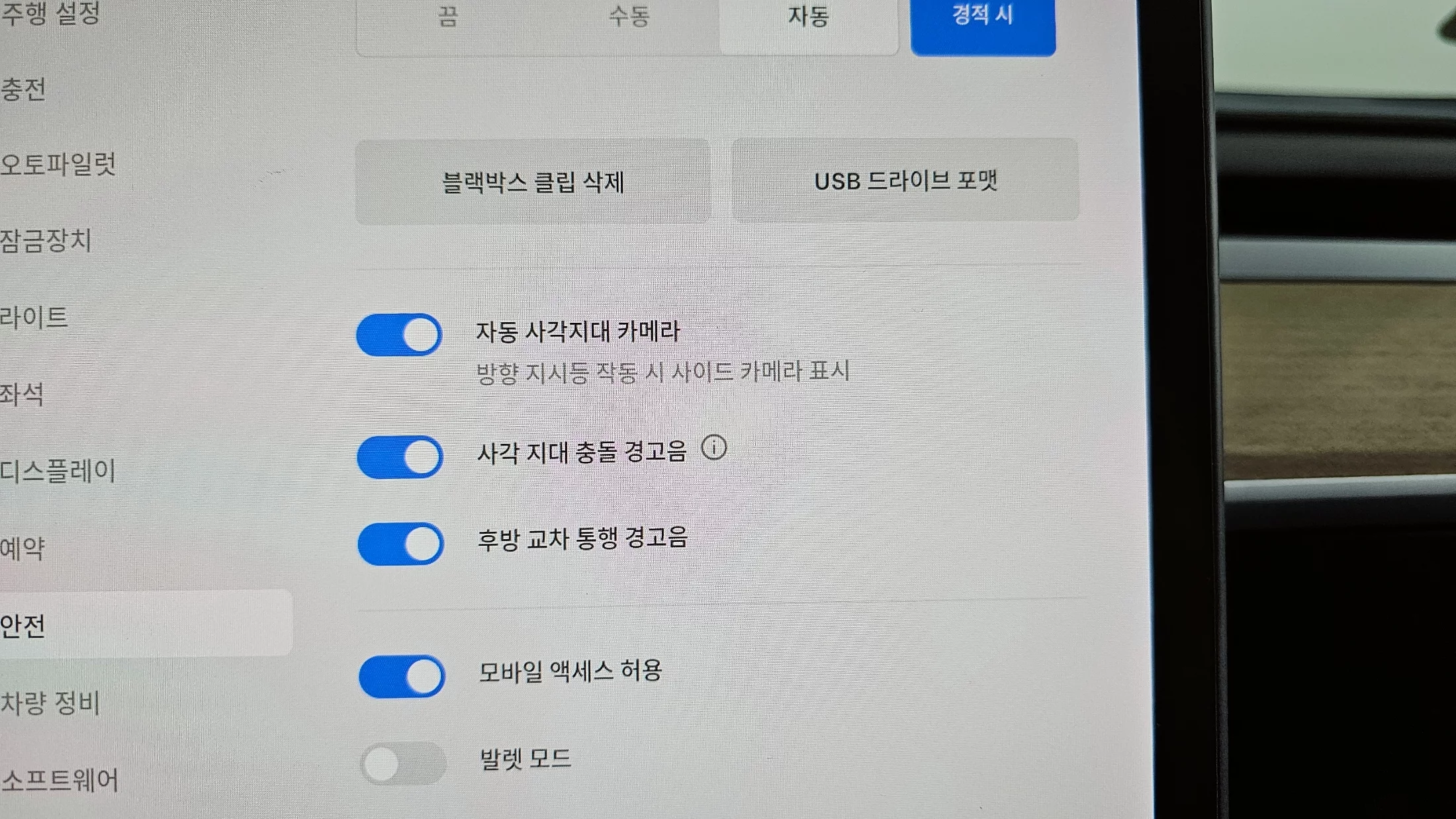The width and height of the screenshot is (1456, 819).
Task: Turn off 자동 사각지대 카메라
Action: pos(400,335)
